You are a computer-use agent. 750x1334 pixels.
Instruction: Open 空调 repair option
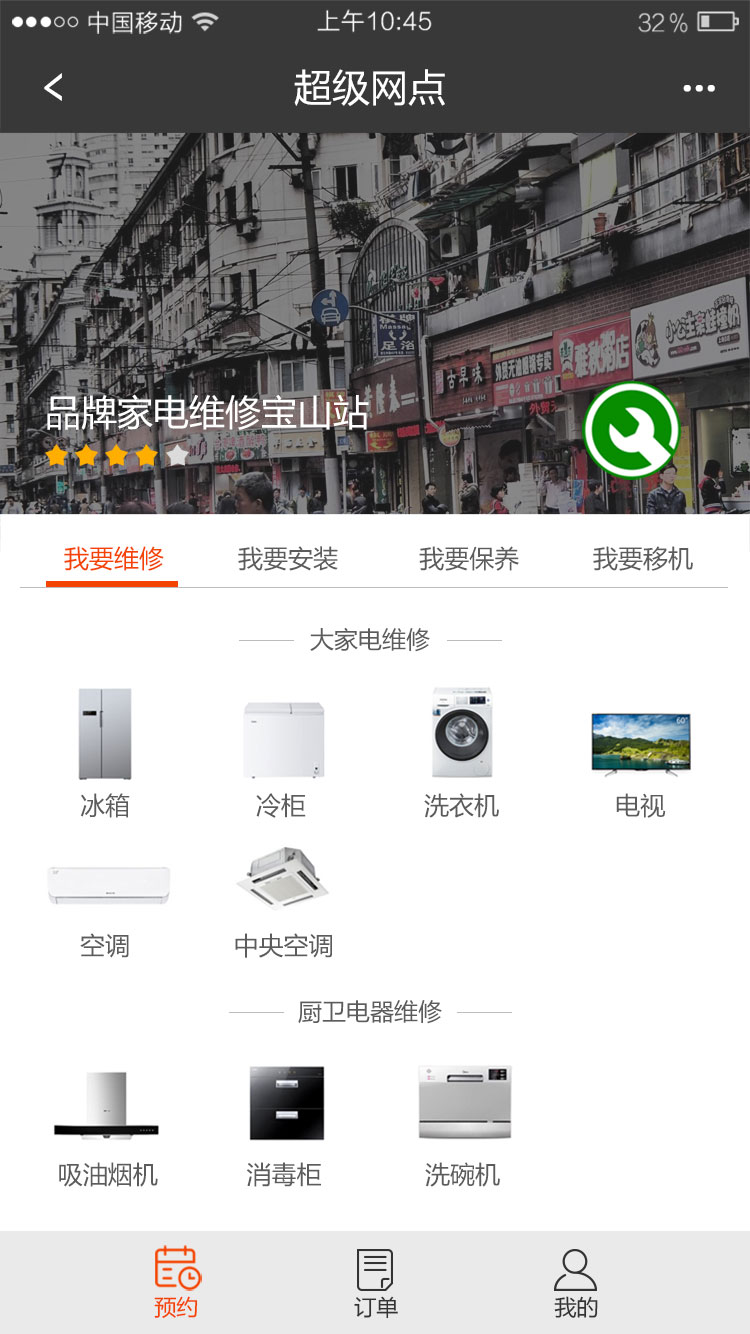(107, 903)
